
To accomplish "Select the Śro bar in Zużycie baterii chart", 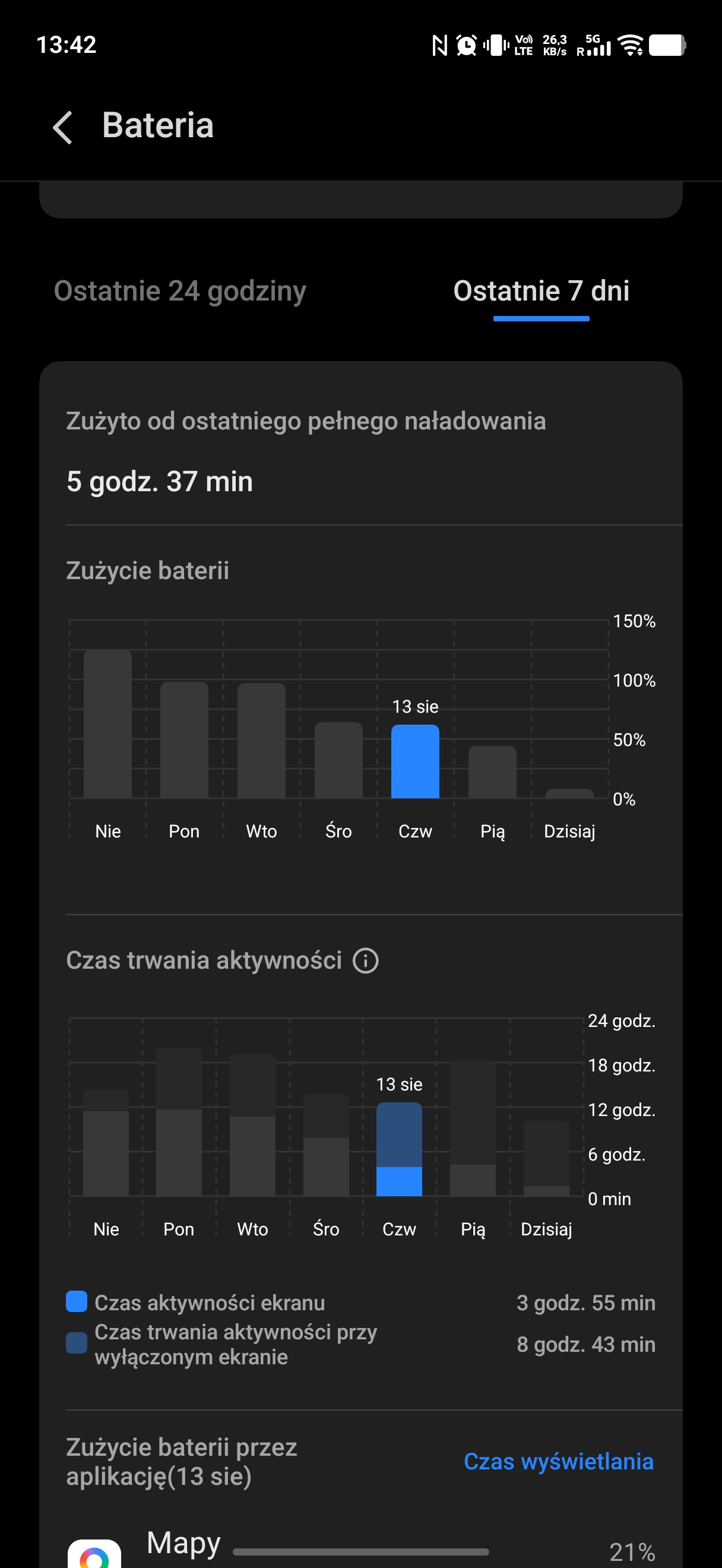I will [338, 760].
